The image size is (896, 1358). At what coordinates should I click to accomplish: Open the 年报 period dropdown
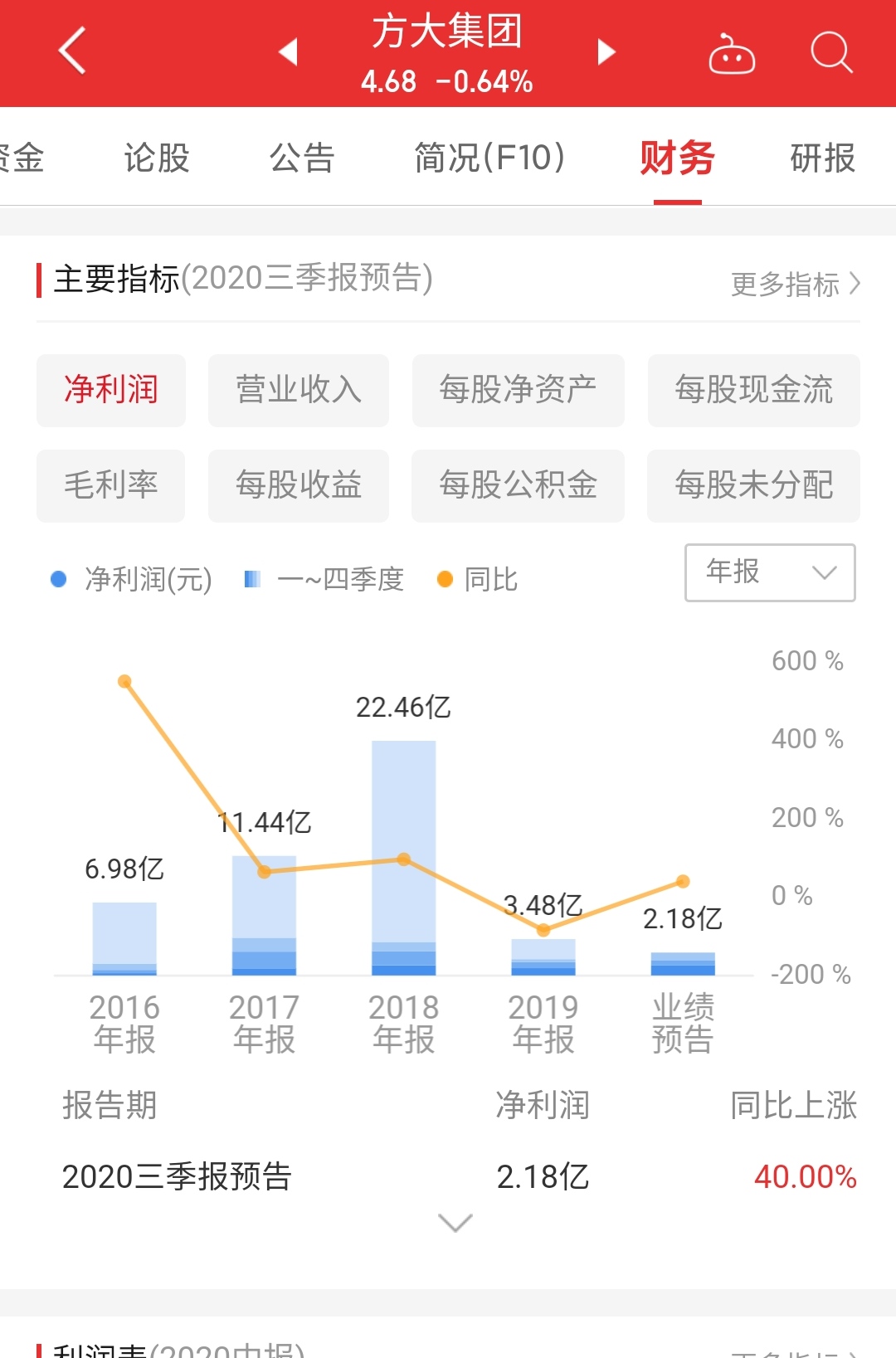(768, 572)
